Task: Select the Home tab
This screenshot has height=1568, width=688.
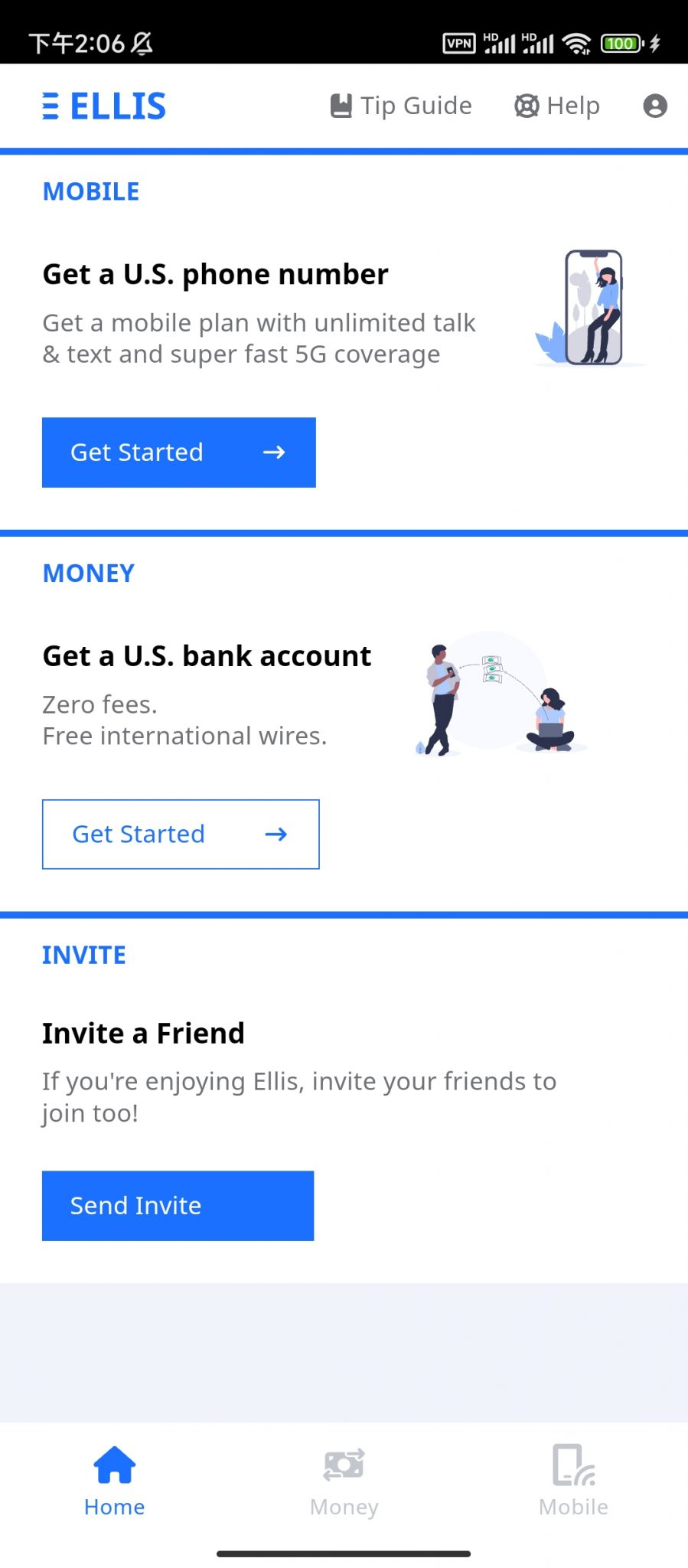Action: tap(115, 1481)
